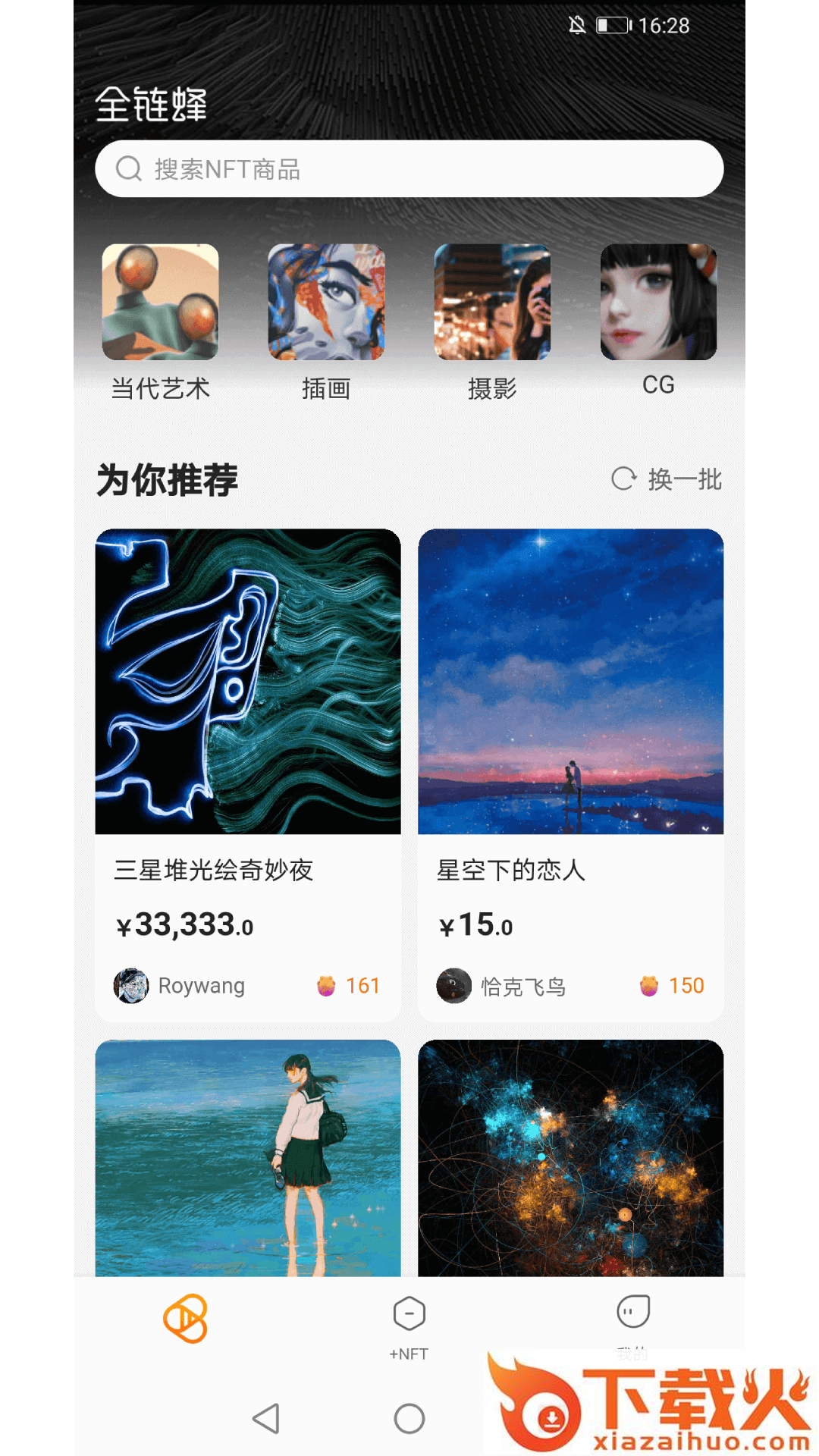Return to the system home screen
The width and height of the screenshot is (819, 1456).
coord(409,1418)
